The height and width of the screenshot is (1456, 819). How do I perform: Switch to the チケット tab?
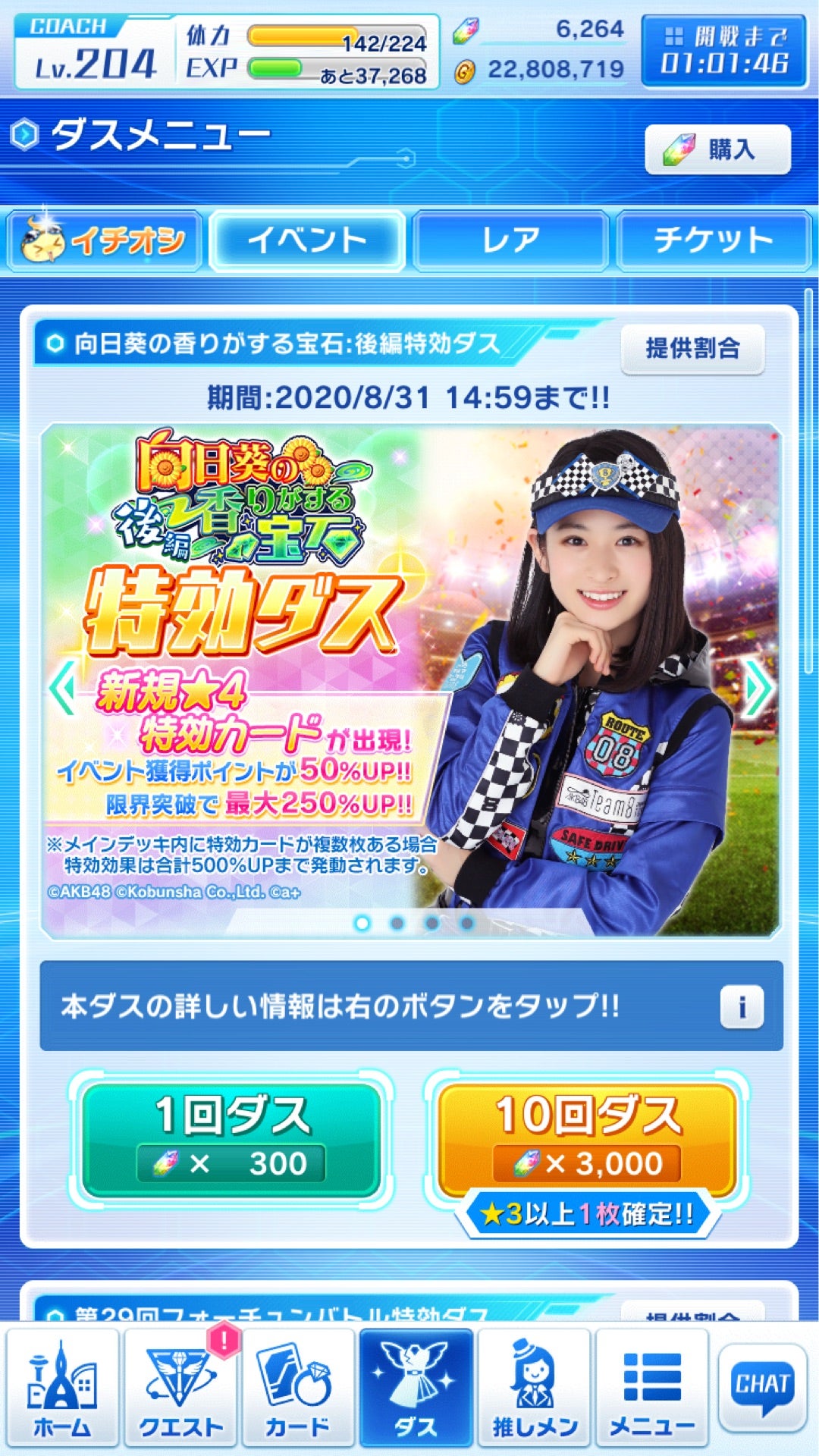click(x=714, y=241)
